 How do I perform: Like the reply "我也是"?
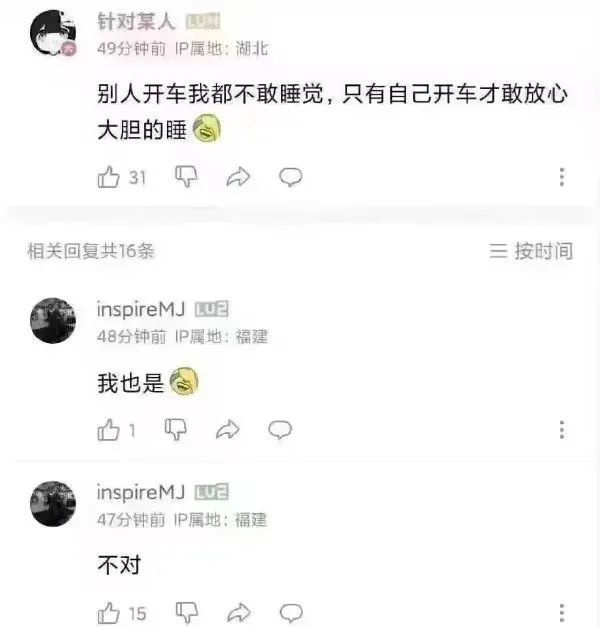[109, 430]
